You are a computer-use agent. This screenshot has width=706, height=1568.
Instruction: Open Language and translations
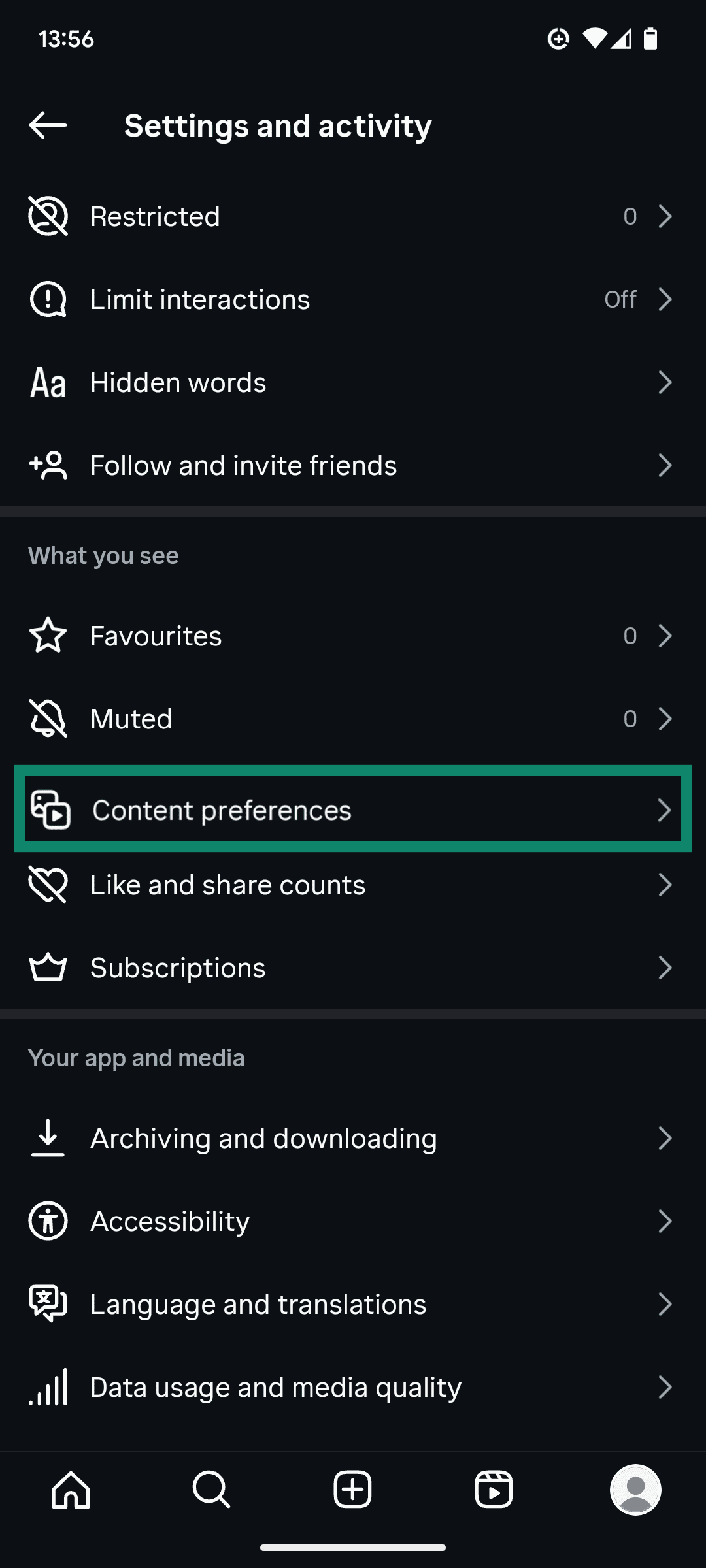click(x=353, y=1303)
